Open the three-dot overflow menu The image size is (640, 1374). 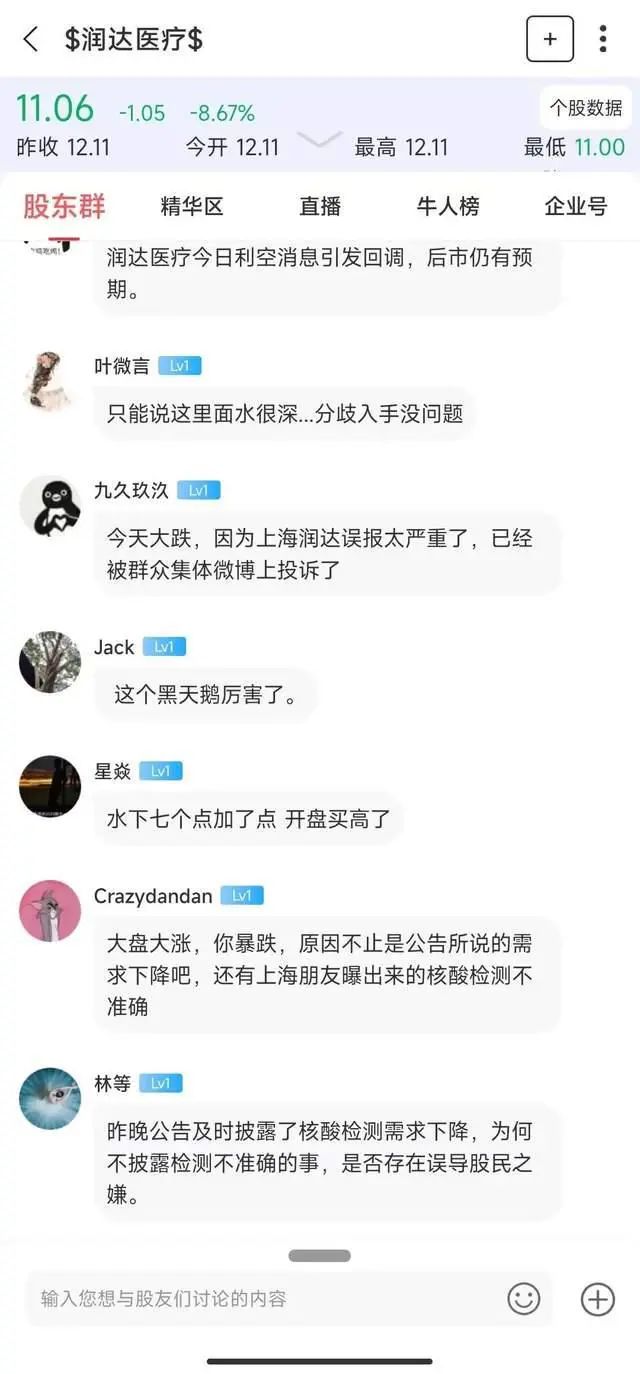pyautogui.click(x=602, y=40)
